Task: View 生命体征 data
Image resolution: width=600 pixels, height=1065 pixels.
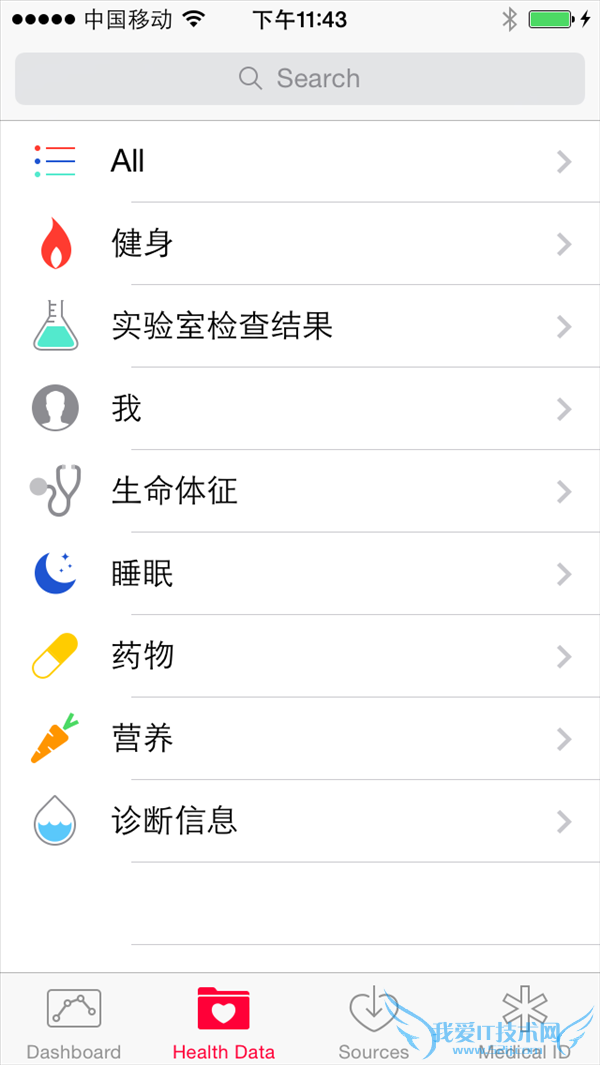Action: coord(300,491)
